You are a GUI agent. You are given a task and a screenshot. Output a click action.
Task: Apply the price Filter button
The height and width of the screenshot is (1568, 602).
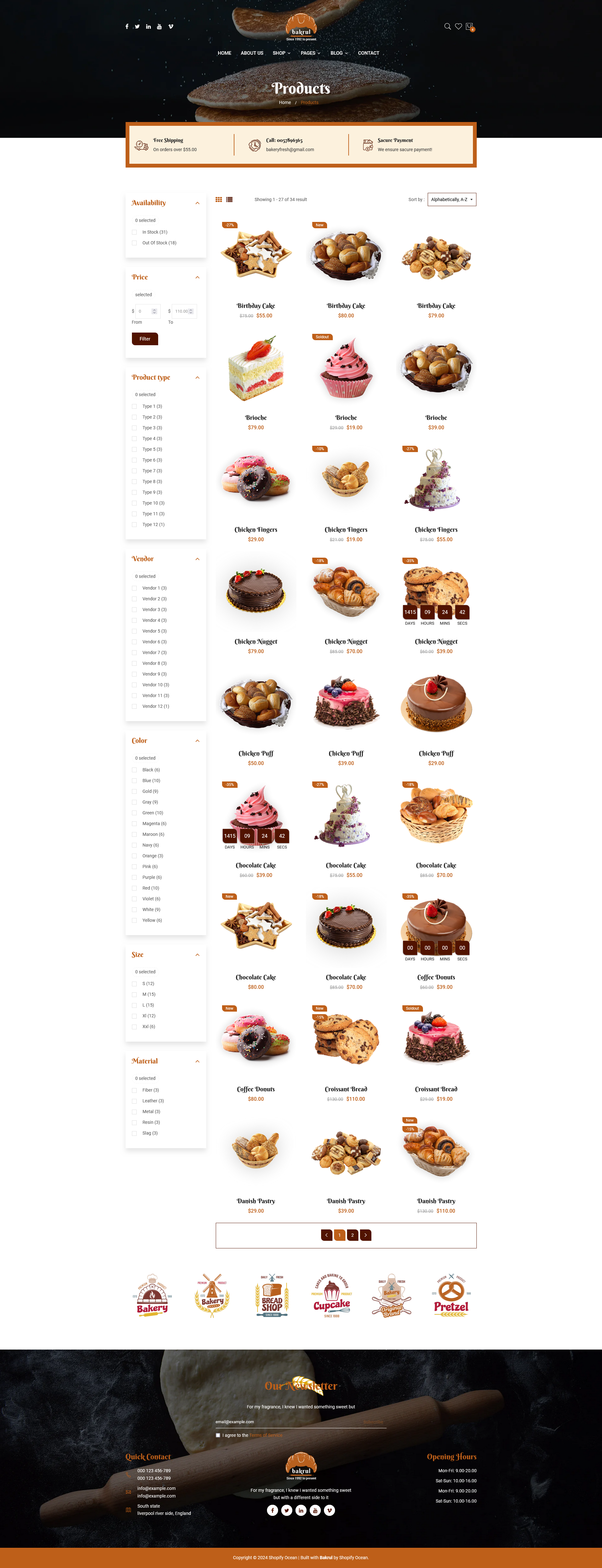[144, 339]
